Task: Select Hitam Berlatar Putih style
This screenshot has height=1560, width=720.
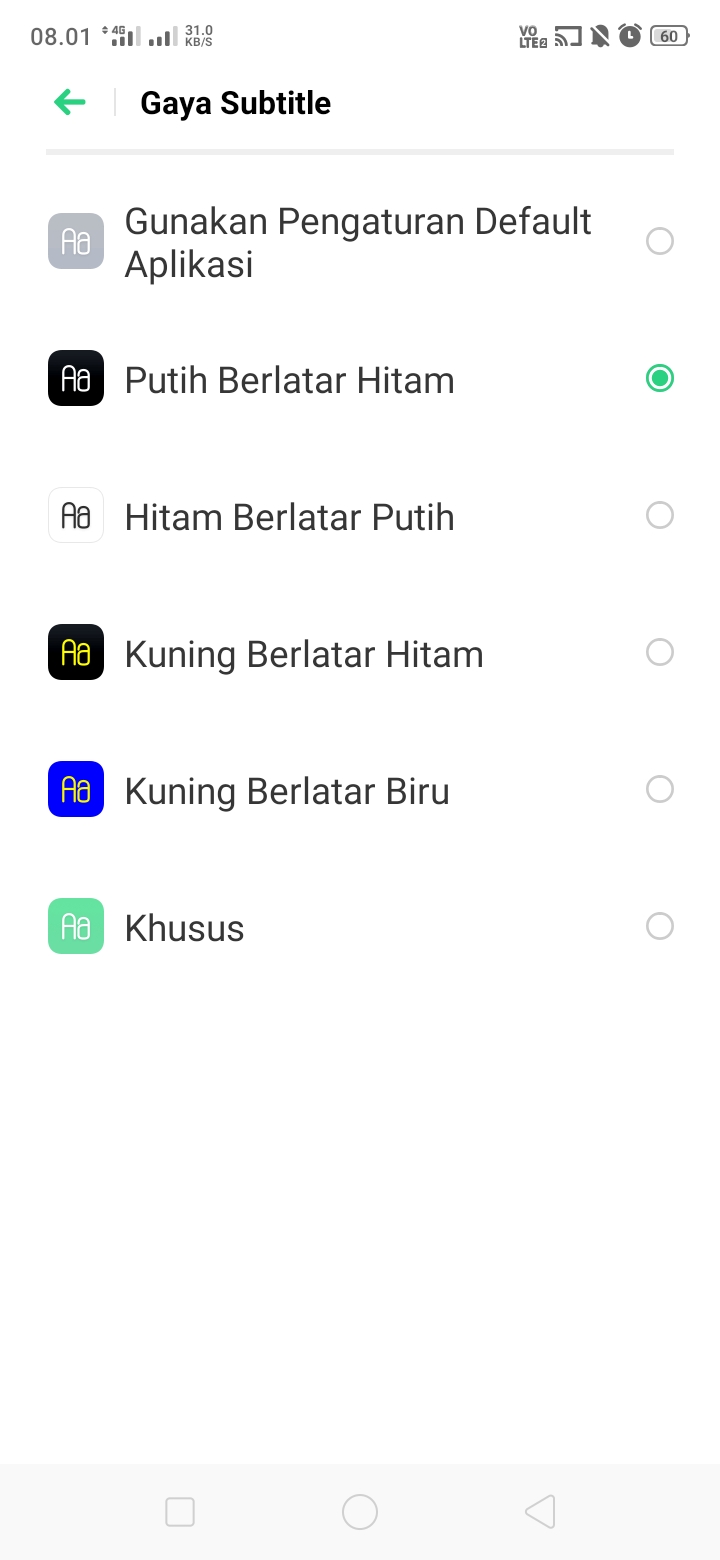Action: pyautogui.click(x=659, y=516)
